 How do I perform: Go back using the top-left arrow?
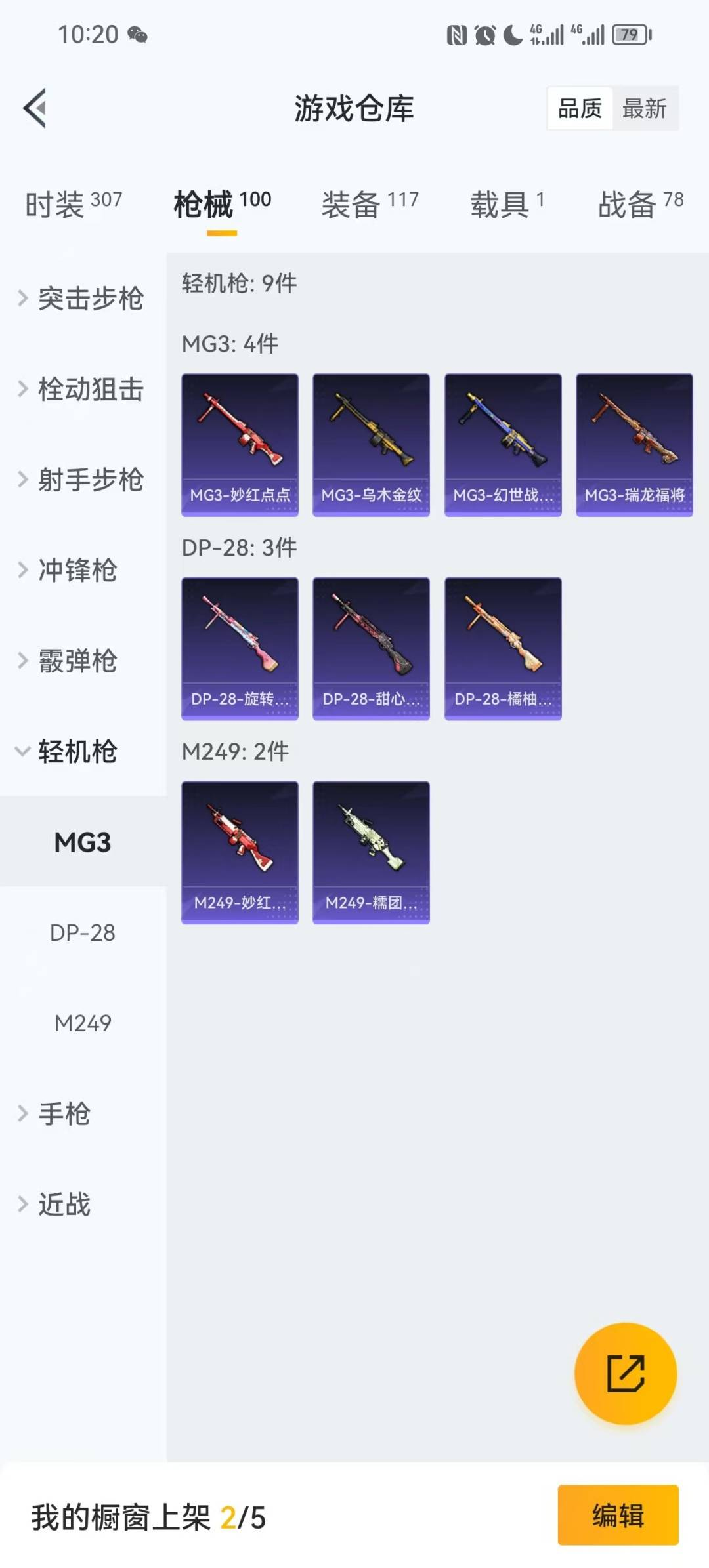point(35,108)
